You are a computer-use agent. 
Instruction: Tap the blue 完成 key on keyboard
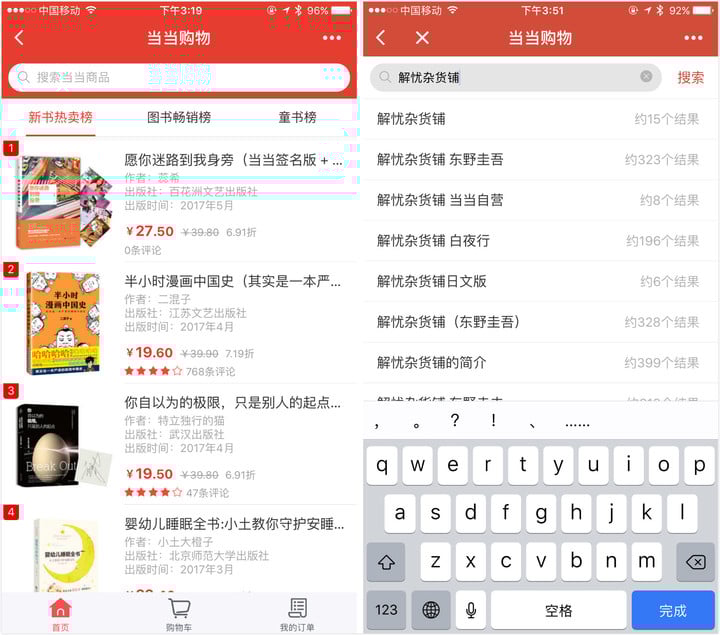coord(672,610)
